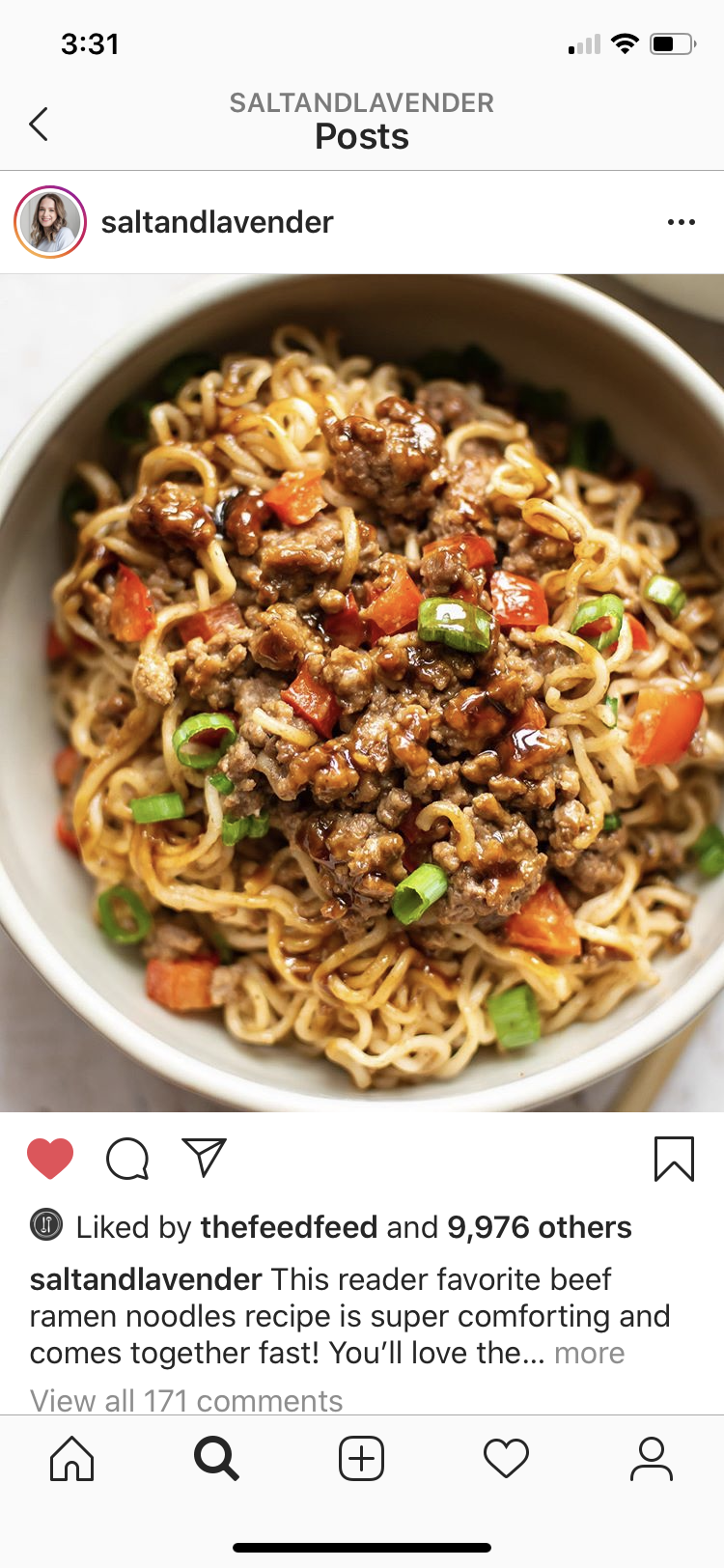Open the saltandlavender username at post top

217,222
